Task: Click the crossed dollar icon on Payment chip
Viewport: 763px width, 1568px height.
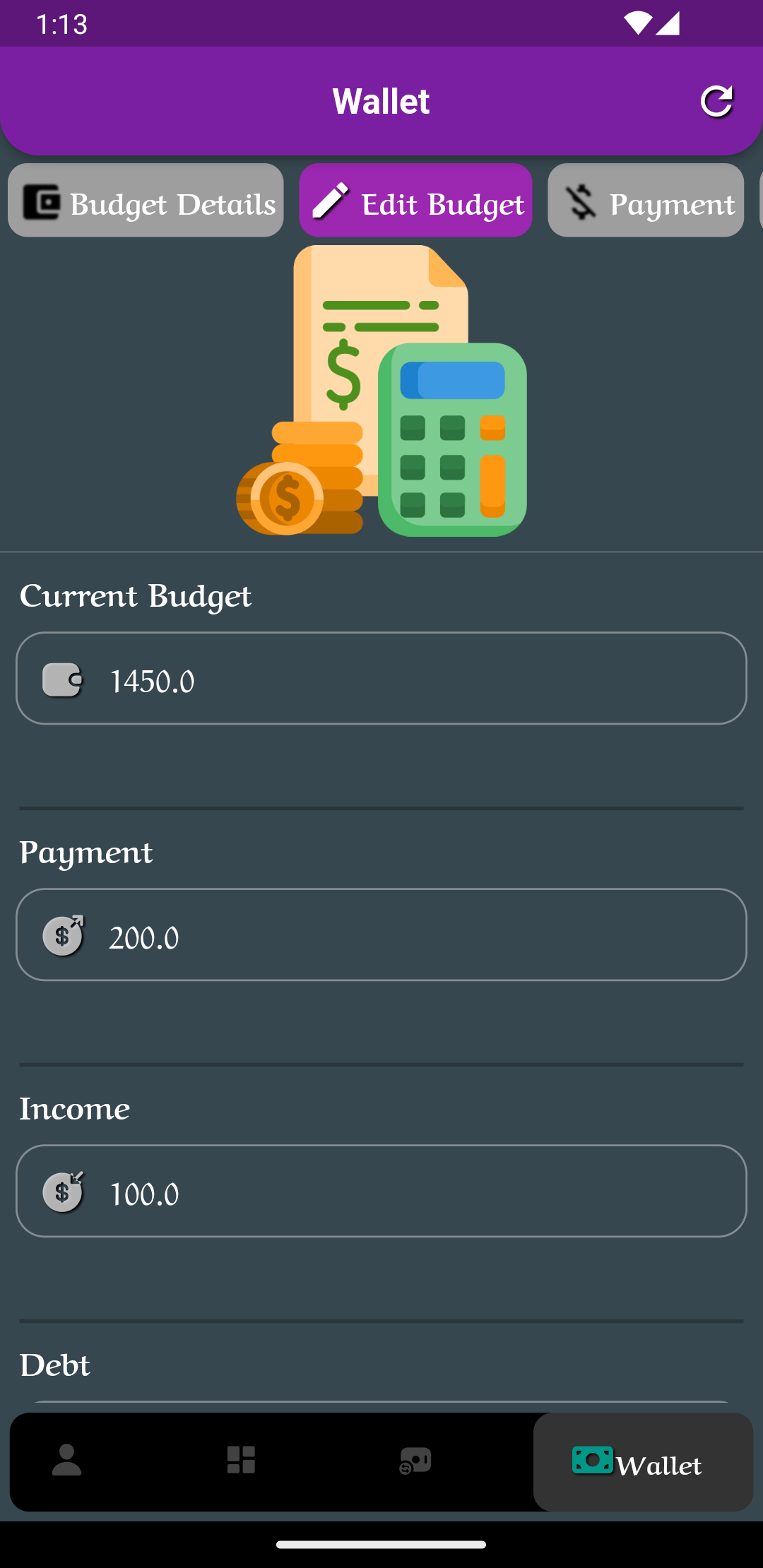Action: [x=579, y=200]
